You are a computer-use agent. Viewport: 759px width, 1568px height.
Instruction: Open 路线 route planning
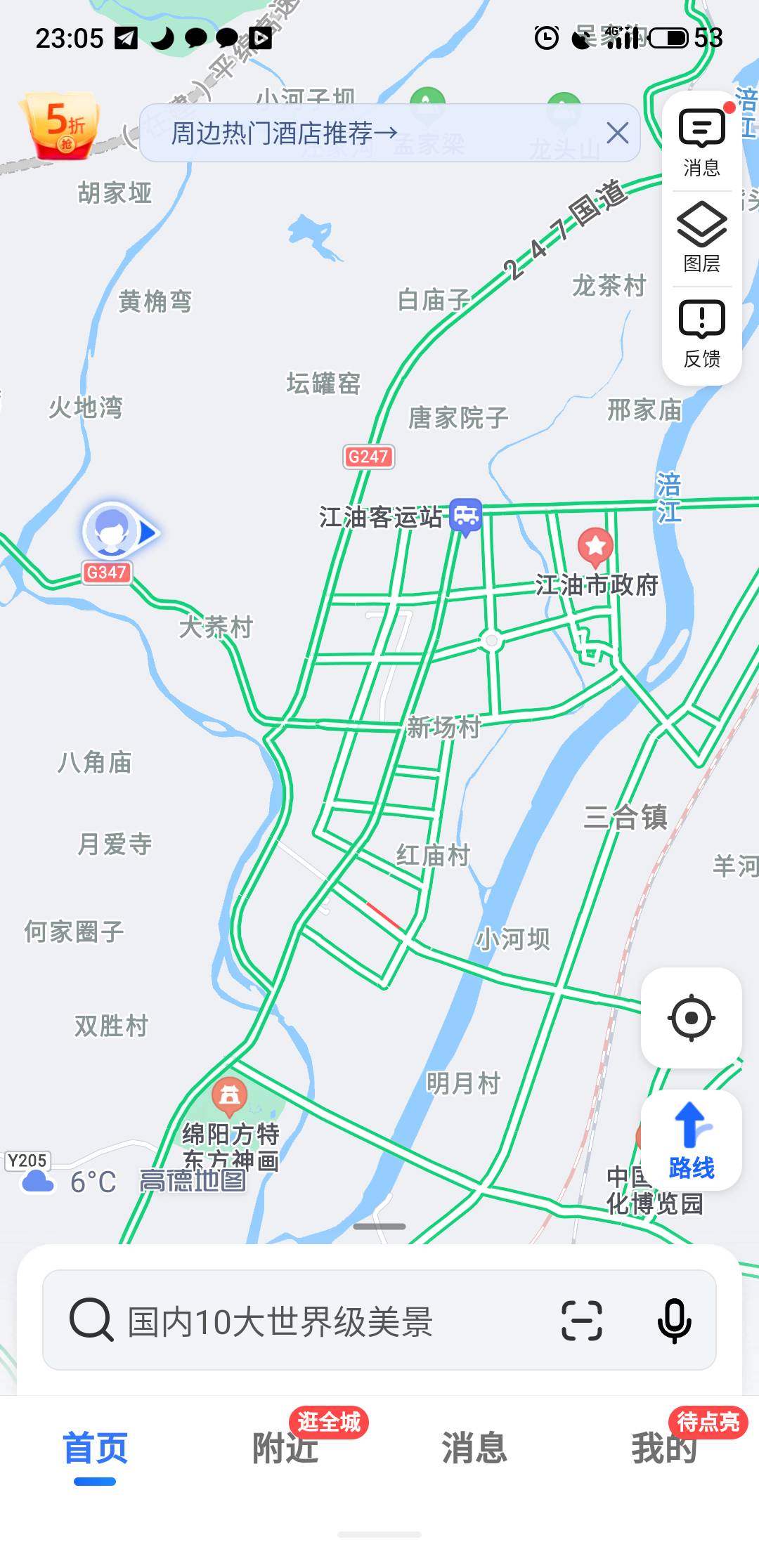692,1140
